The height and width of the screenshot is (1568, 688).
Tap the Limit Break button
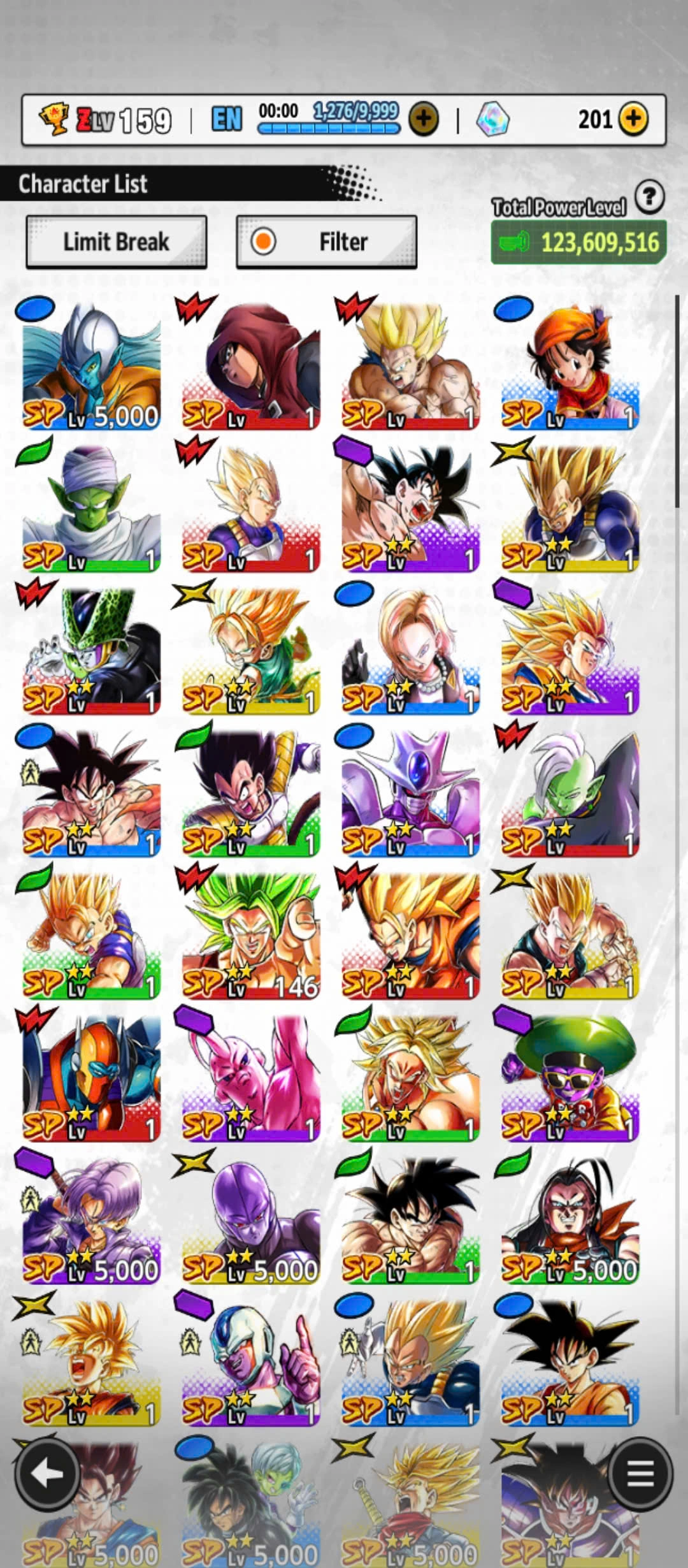tap(116, 242)
